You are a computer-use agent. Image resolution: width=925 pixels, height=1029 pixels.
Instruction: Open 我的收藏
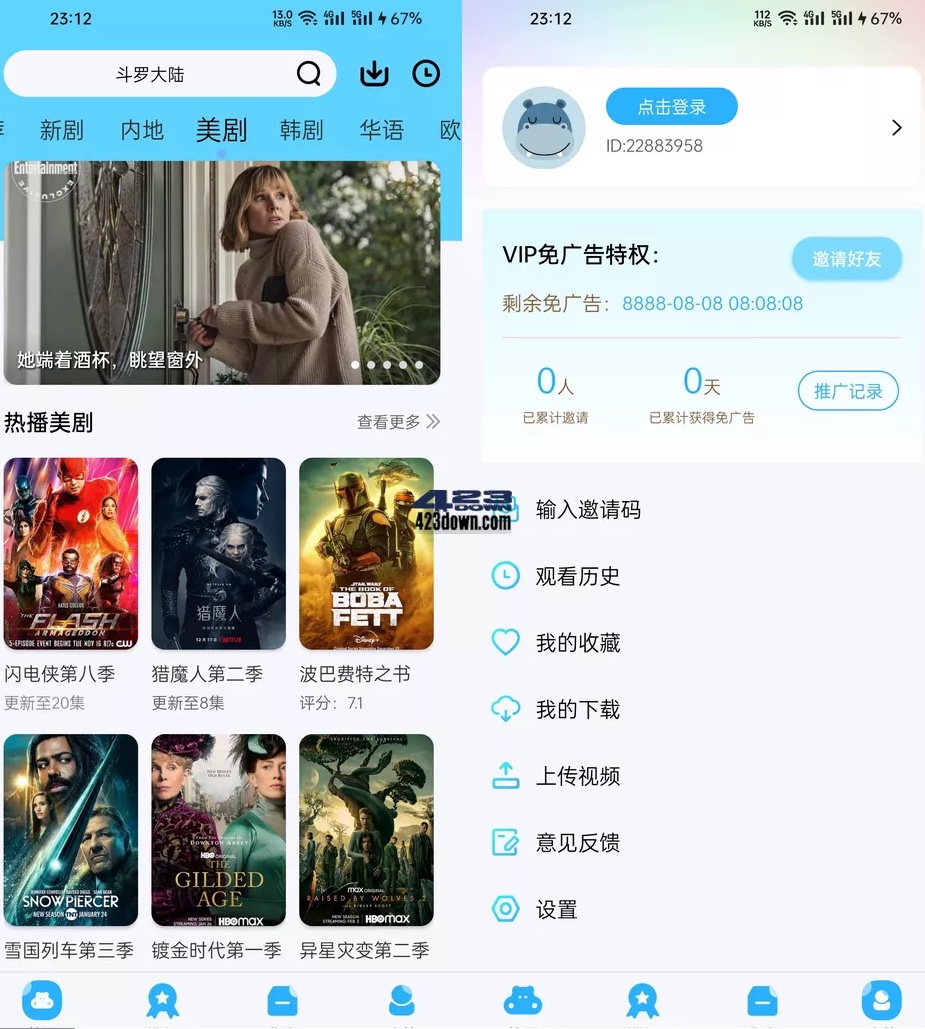pos(578,643)
